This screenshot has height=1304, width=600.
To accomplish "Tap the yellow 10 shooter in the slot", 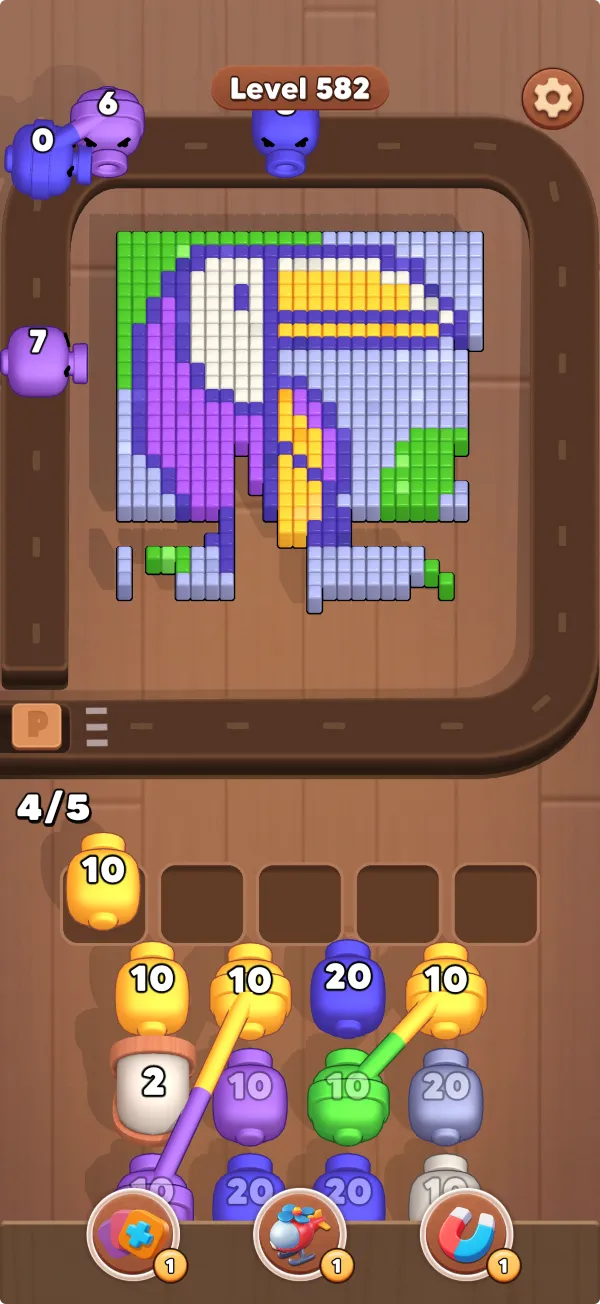I will [x=102, y=881].
